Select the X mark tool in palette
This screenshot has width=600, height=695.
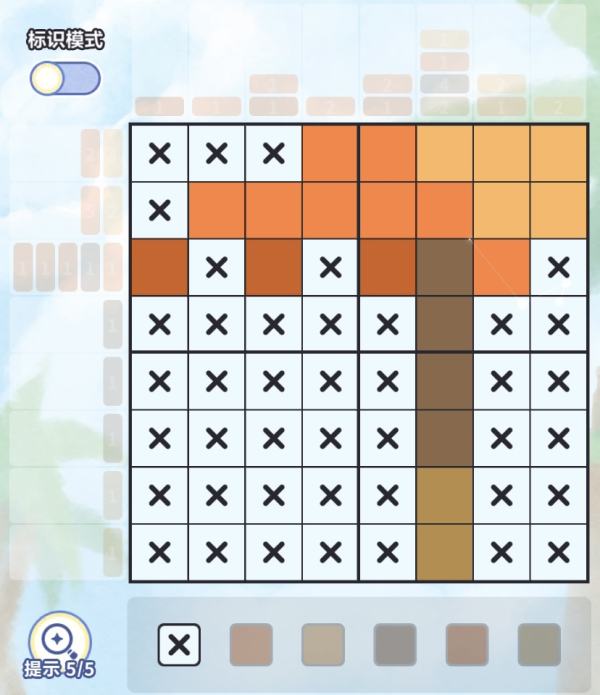(x=180, y=645)
